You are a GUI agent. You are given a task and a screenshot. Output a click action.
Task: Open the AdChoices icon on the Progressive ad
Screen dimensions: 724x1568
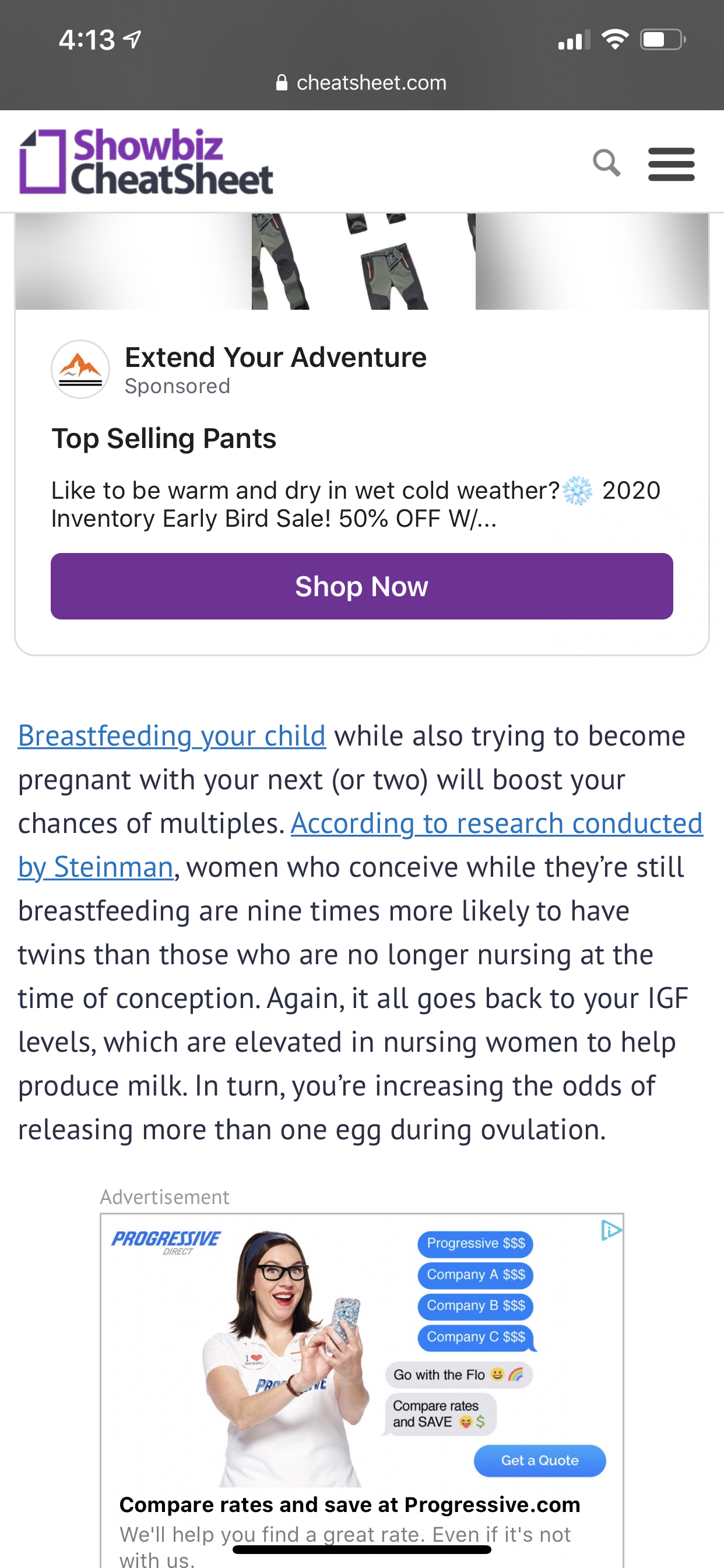[x=611, y=1230]
